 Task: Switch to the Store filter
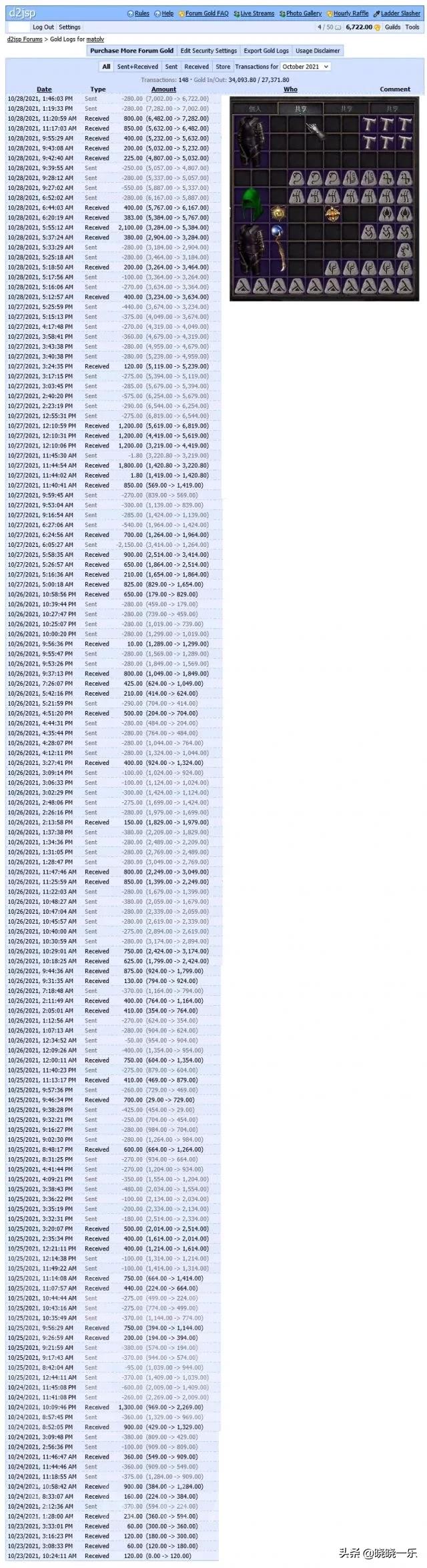tap(223, 67)
